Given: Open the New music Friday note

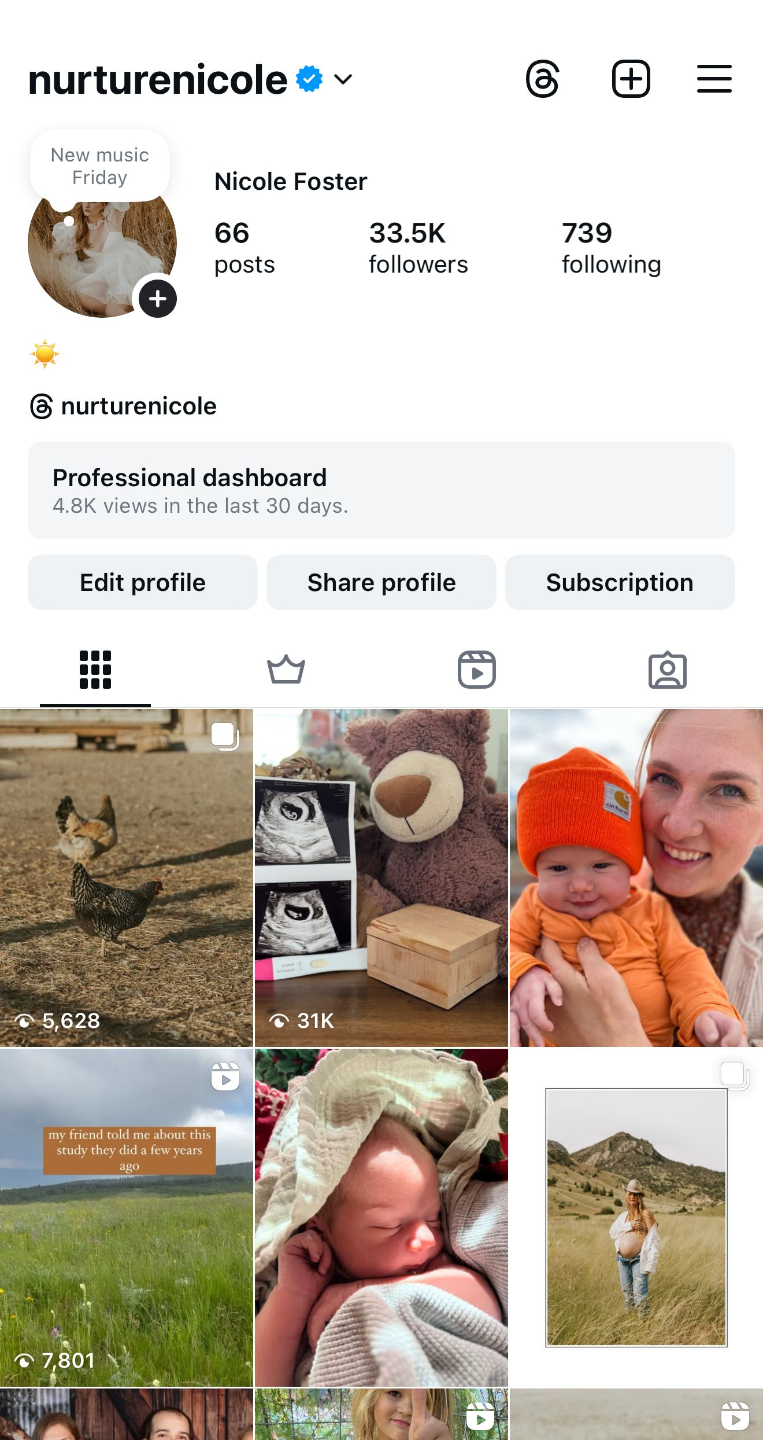Looking at the screenshot, I should tap(100, 166).
